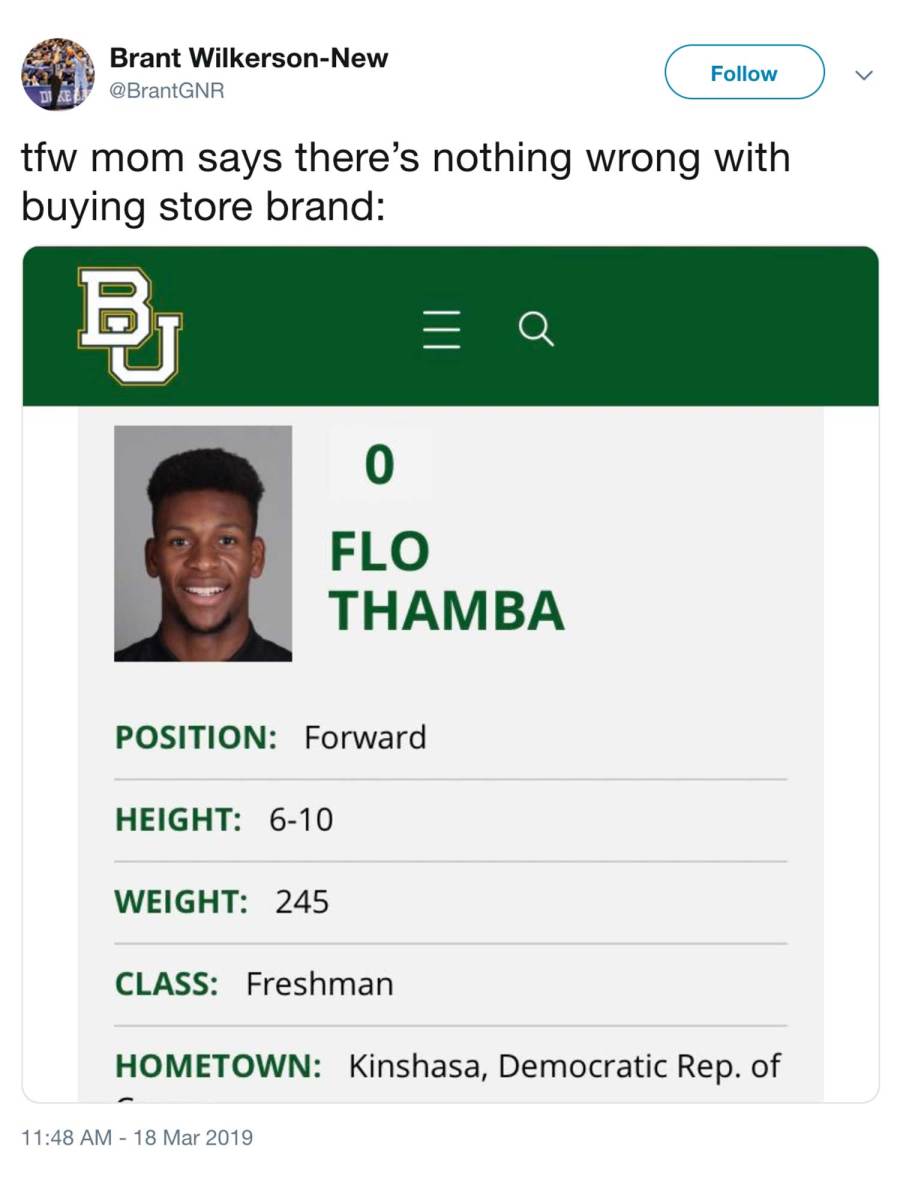Open Brant Wilkerson-New's profile picture
Viewport: 900px width, 1200px height.
(x=59, y=74)
